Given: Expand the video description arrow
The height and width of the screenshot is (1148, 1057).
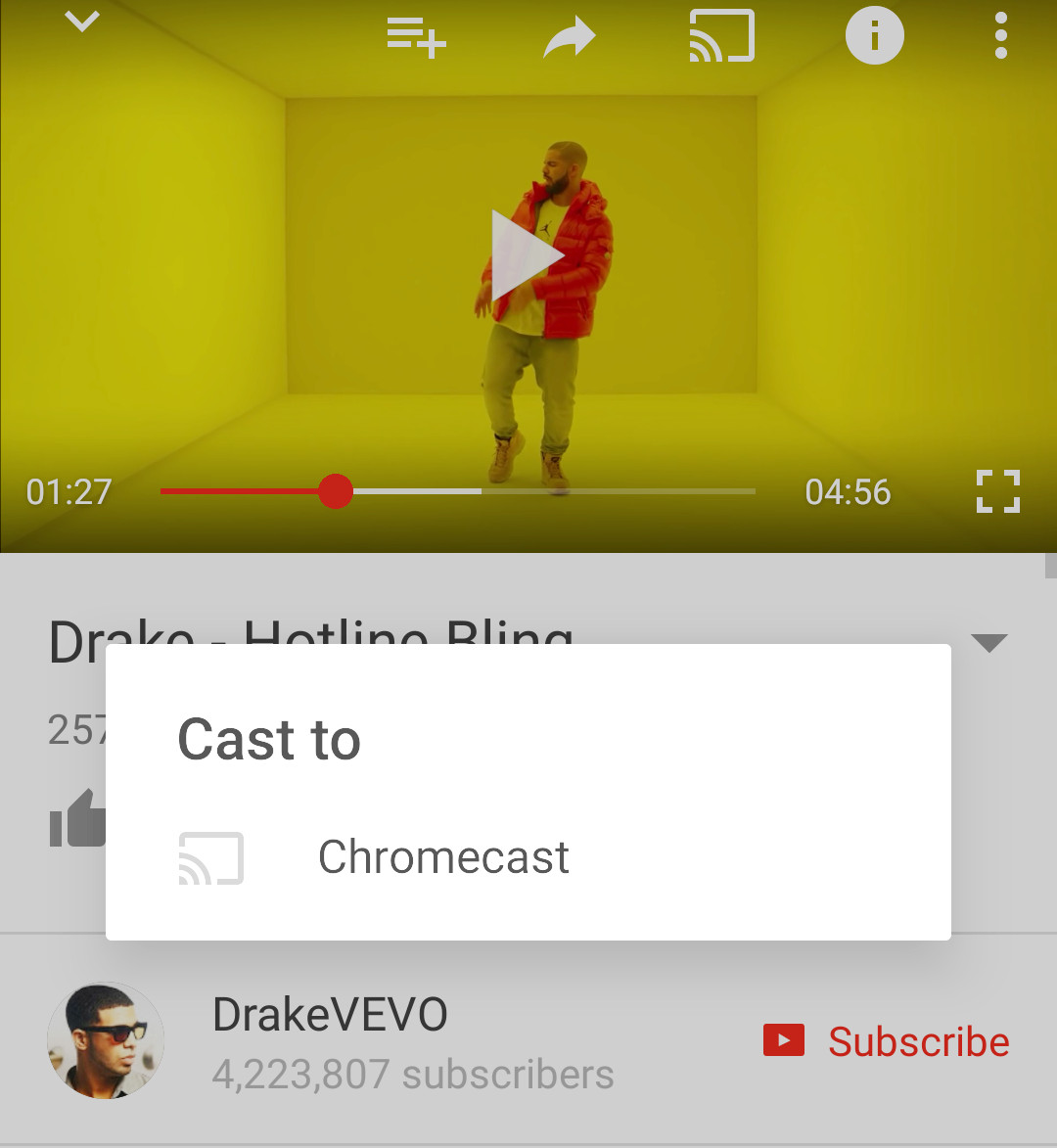Looking at the screenshot, I should click(988, 643).
